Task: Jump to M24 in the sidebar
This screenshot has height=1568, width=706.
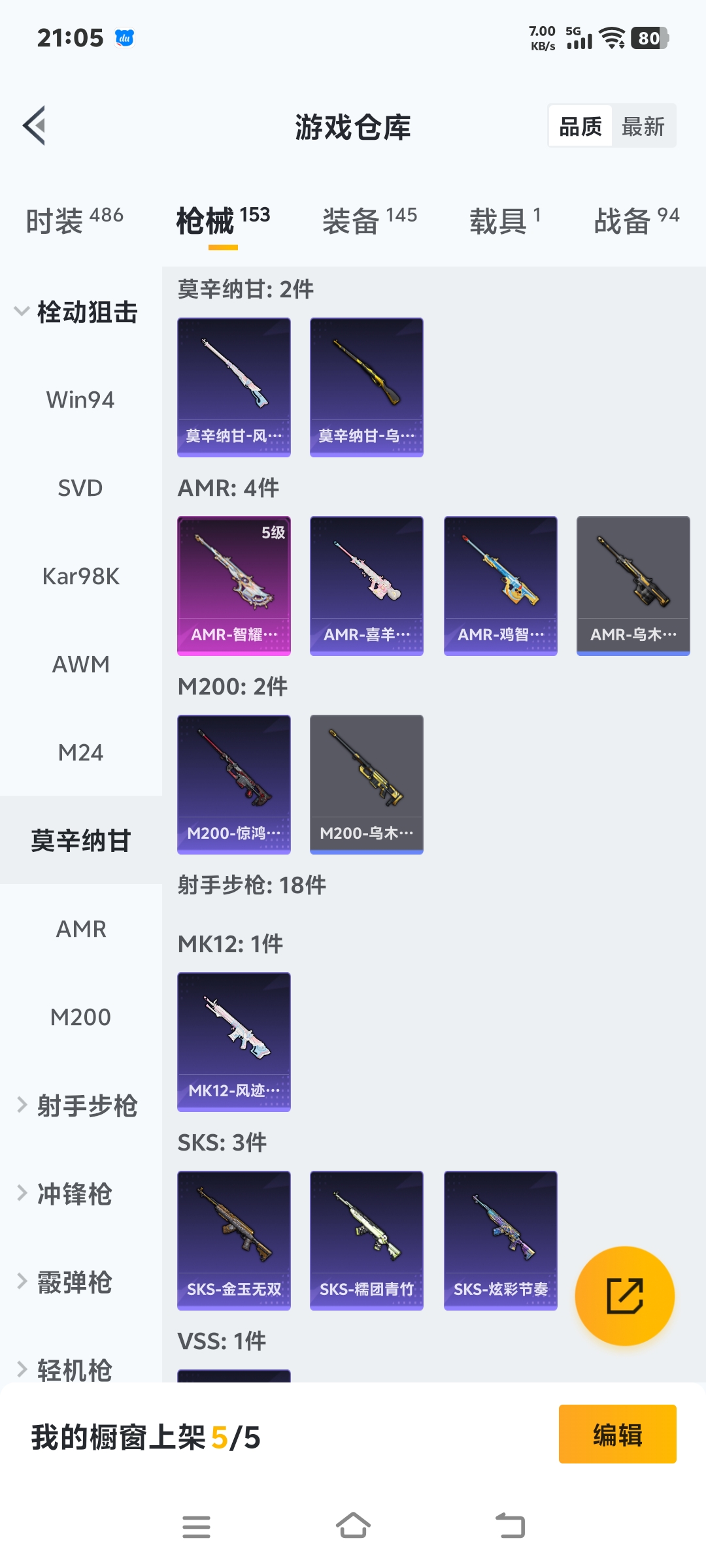Action: pos(80,753)
